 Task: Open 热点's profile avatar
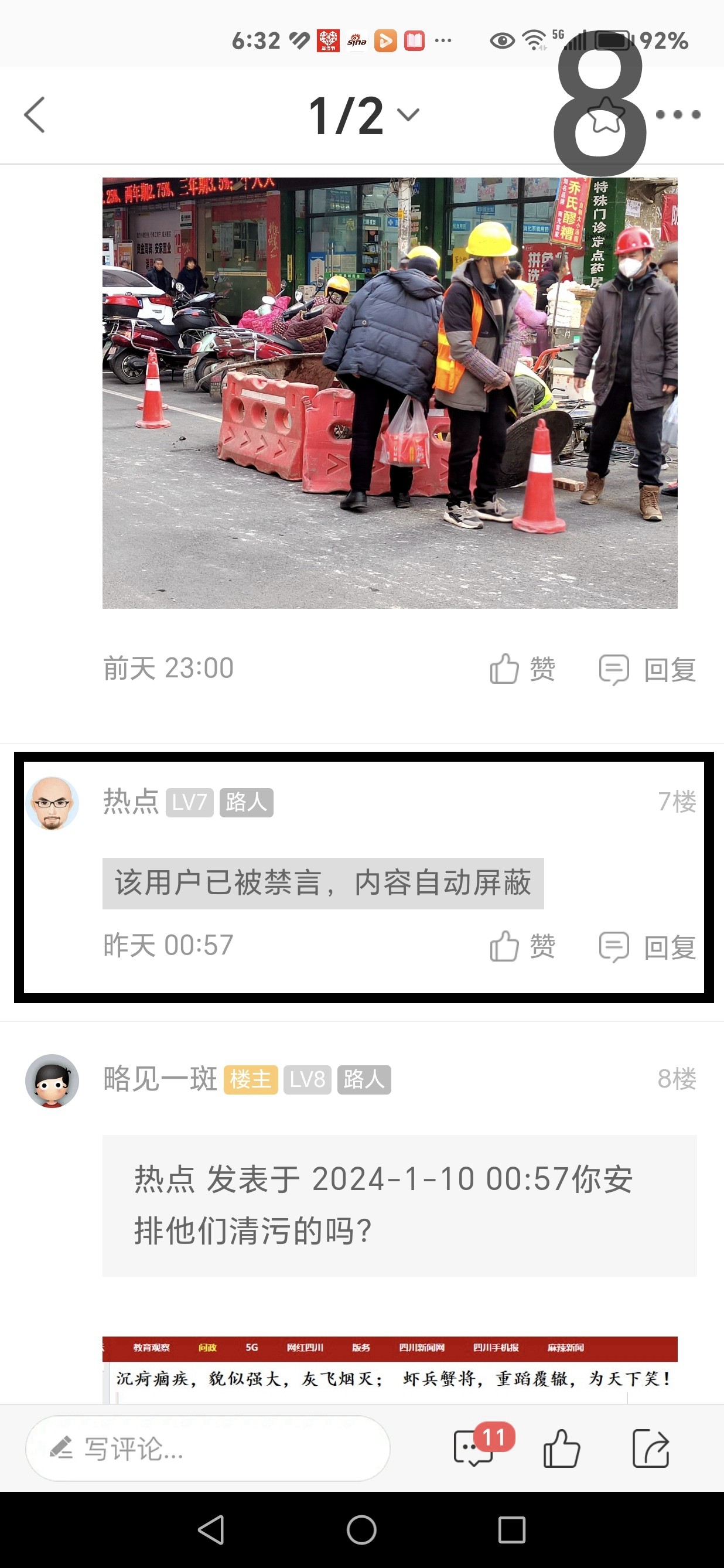tap(52, 803)
